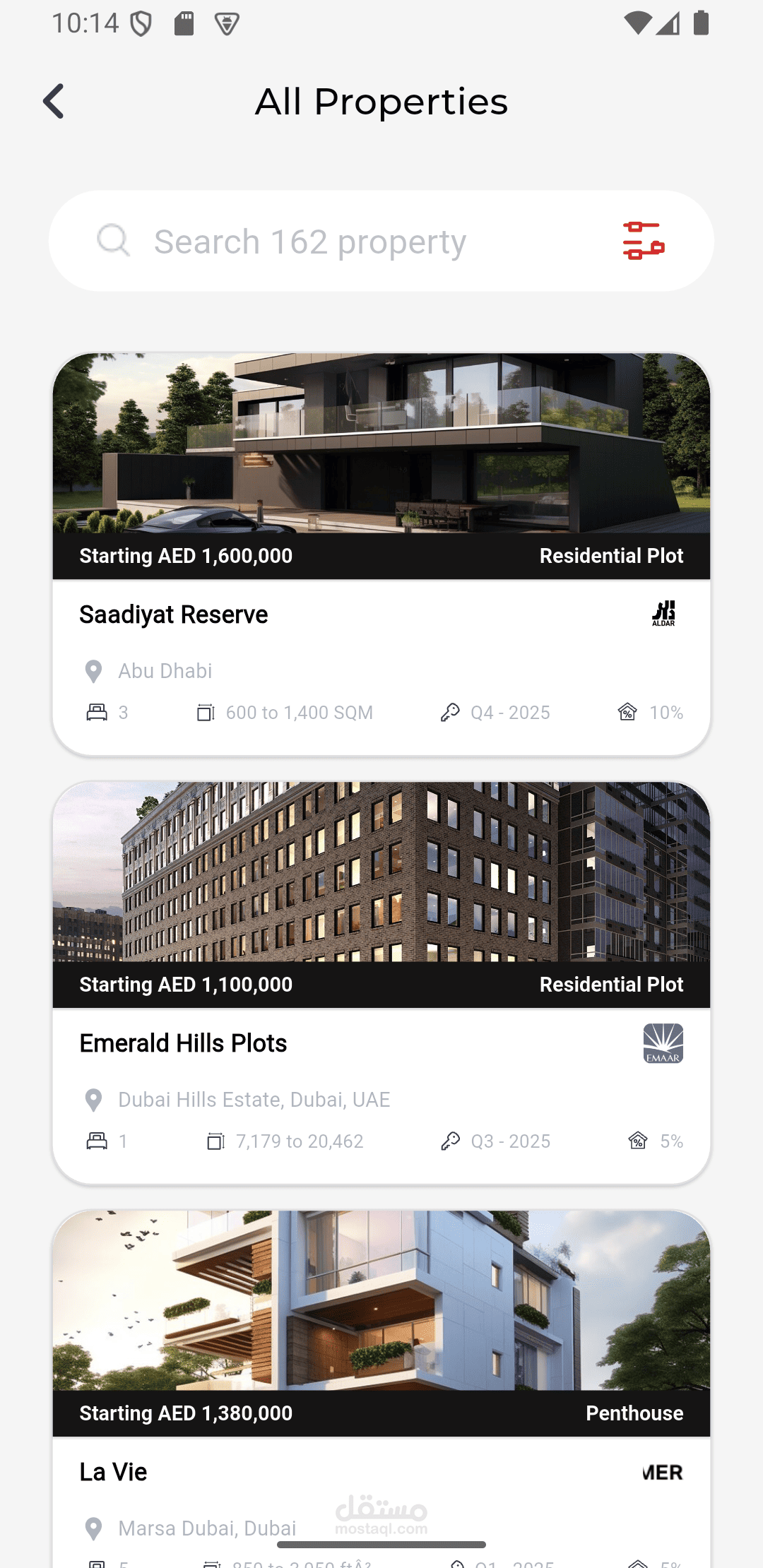Select the La Vie penthouse card

point(381,1389)
